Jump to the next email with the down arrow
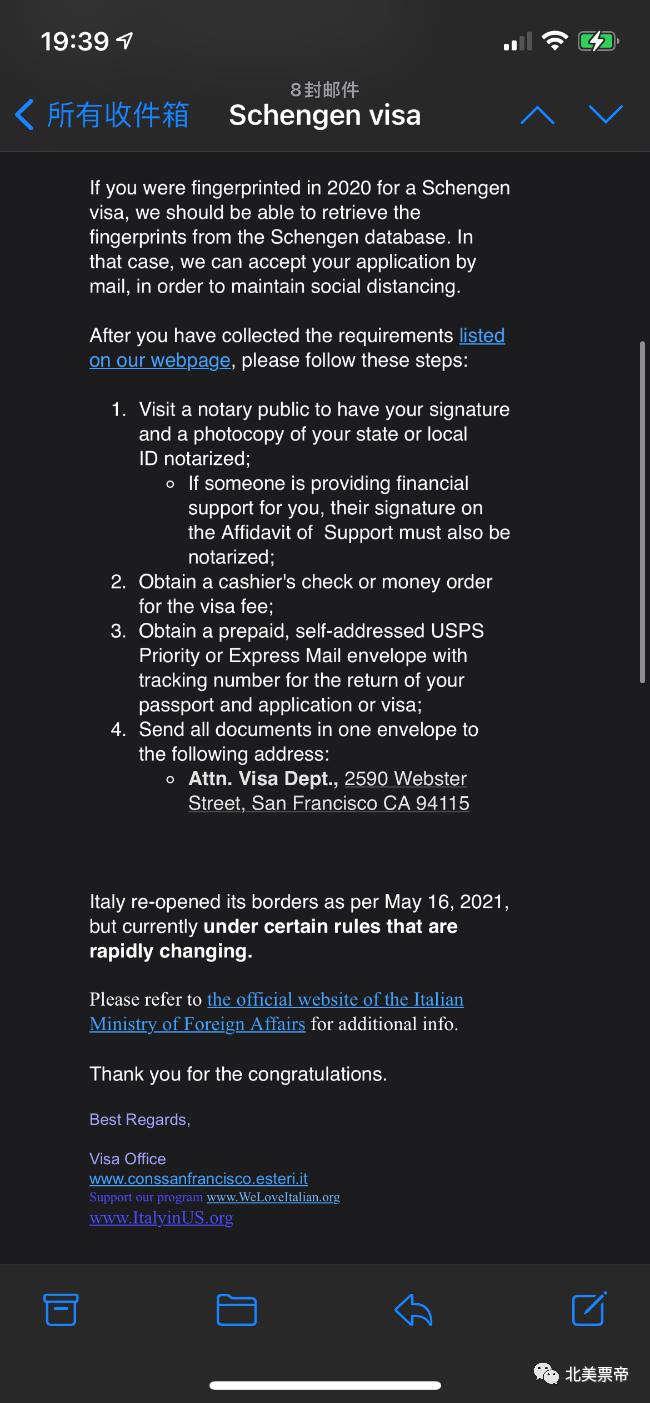This screenshot has width=650, height=1403. pos(605,115)
